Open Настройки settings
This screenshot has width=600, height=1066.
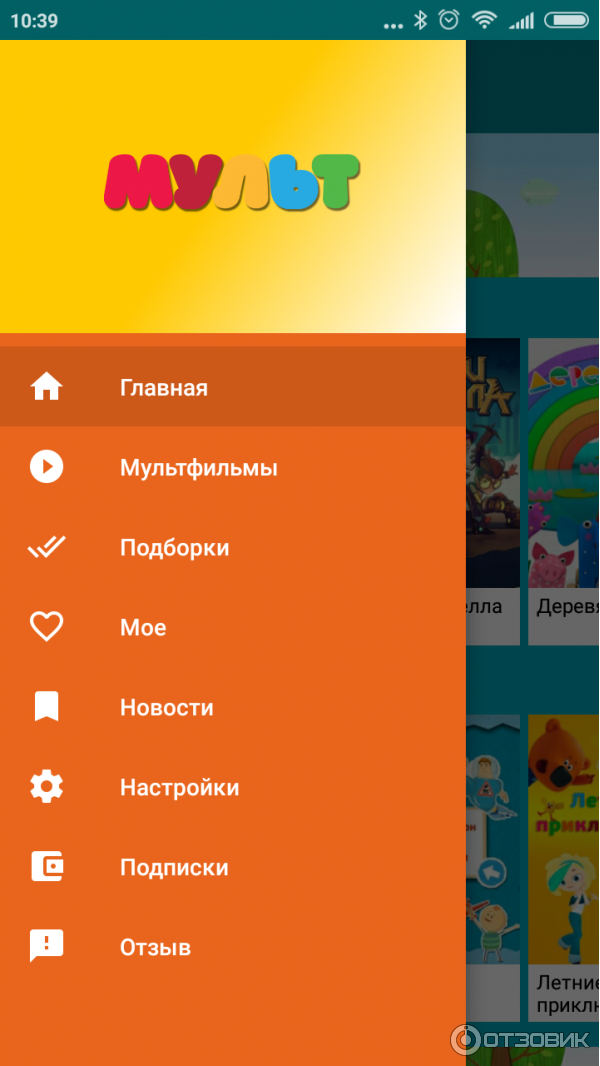pyautogui.click(x=179, y=787)
